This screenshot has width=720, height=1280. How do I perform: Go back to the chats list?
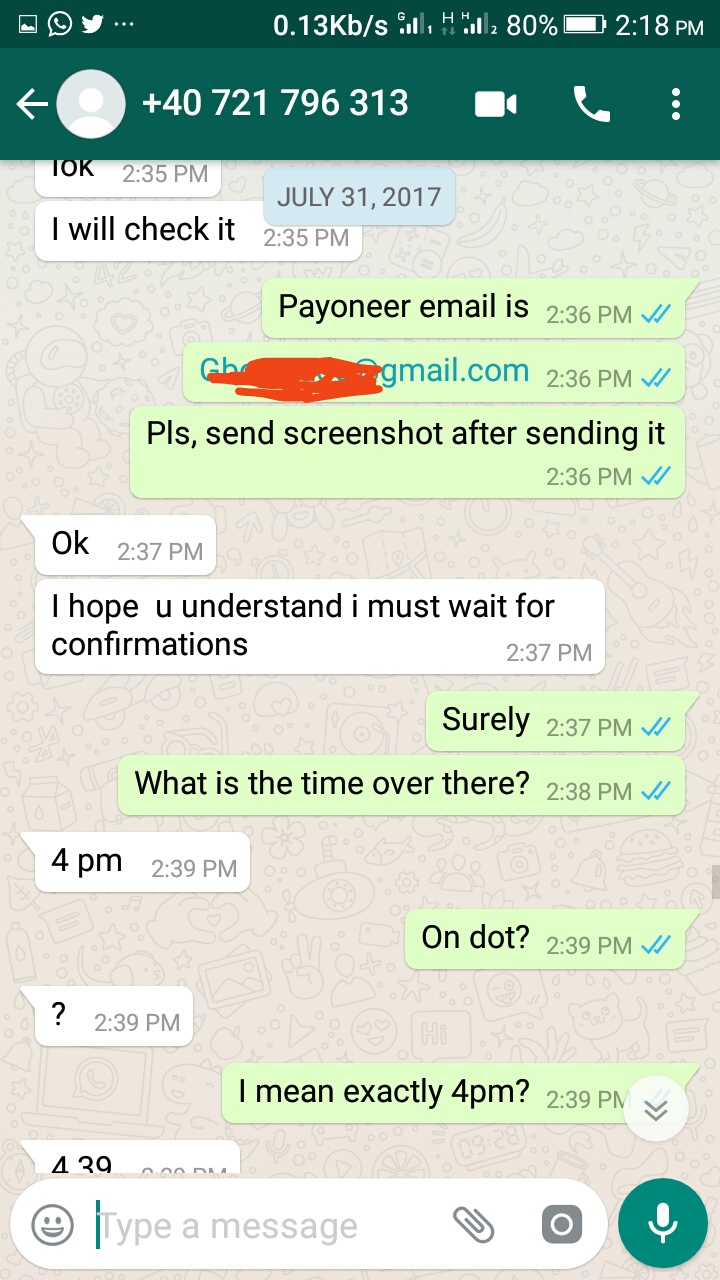click(32, 104)
